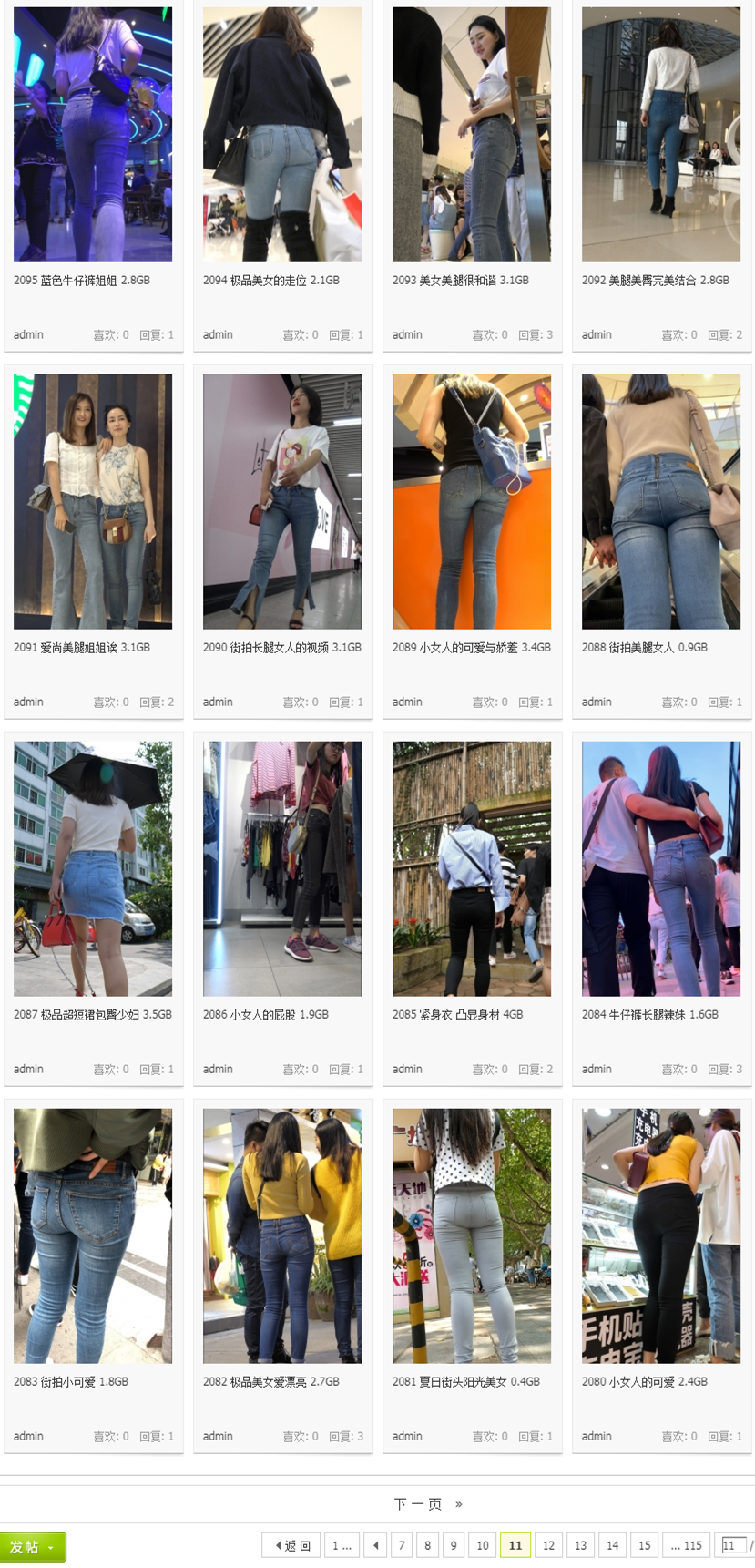755x1568 pixels.
Task: Go to page 7
Action: coord(402,1546)
